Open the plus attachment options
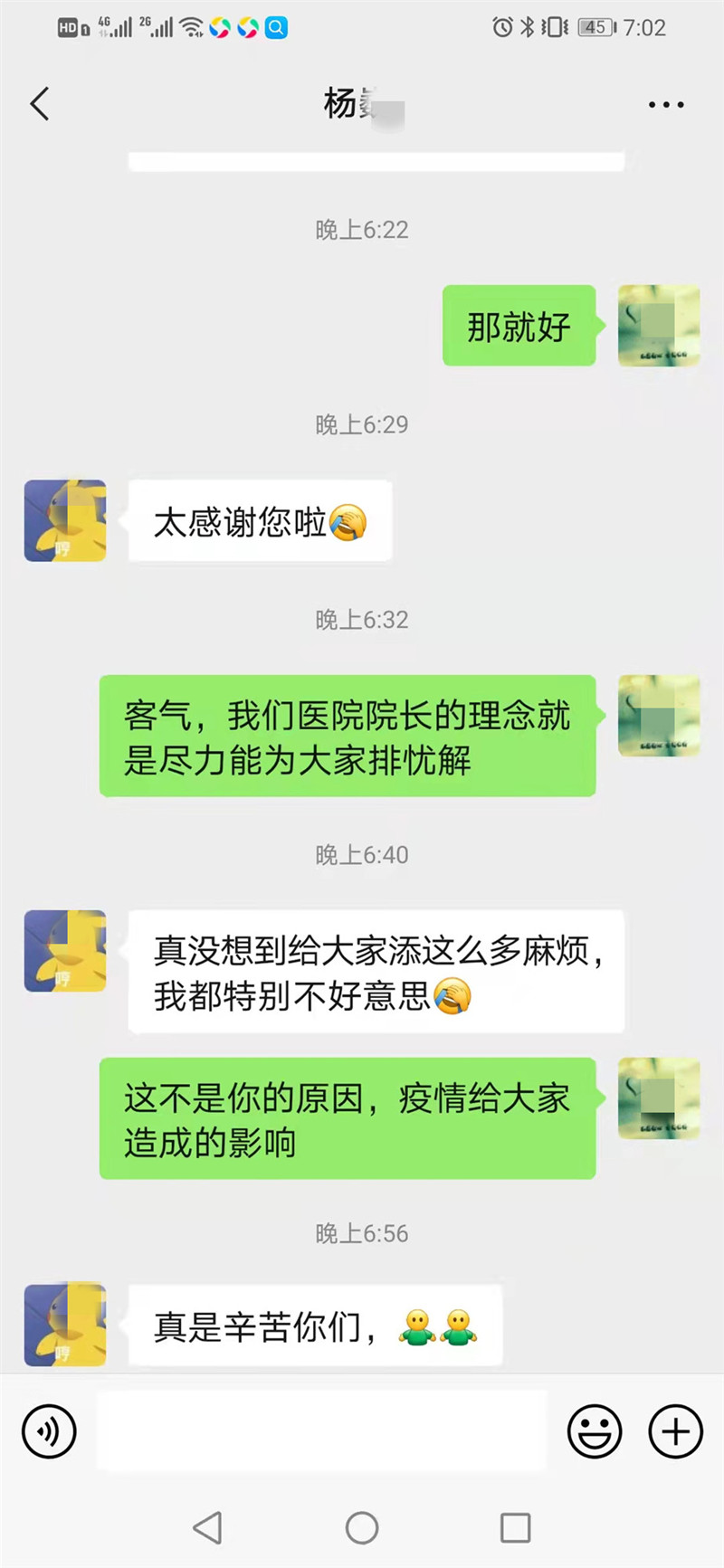Image resolution: width=724 pixels, height=1568 pixels. coord(675,1430)
